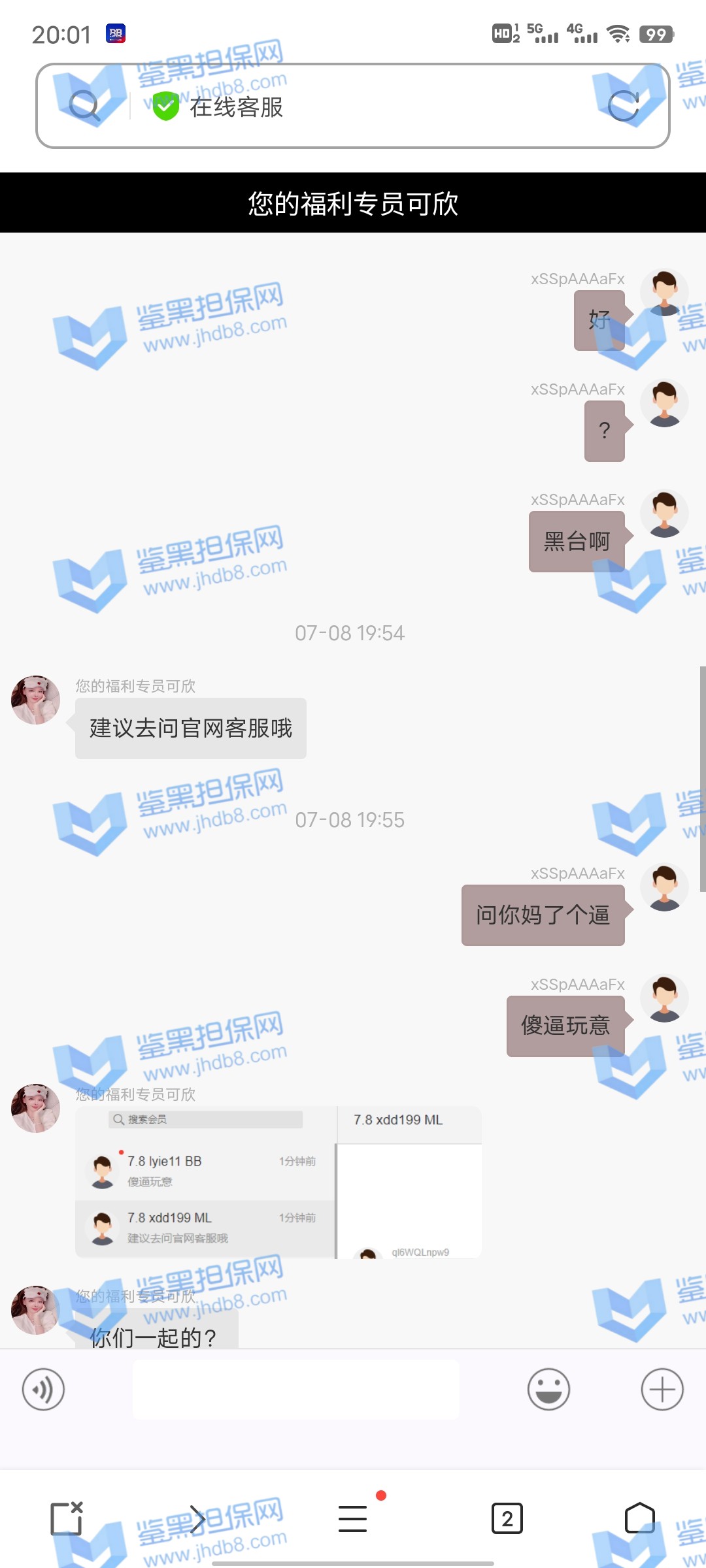Open the browser menu
706x1568 pixels.
click(x=353, y=1518)
